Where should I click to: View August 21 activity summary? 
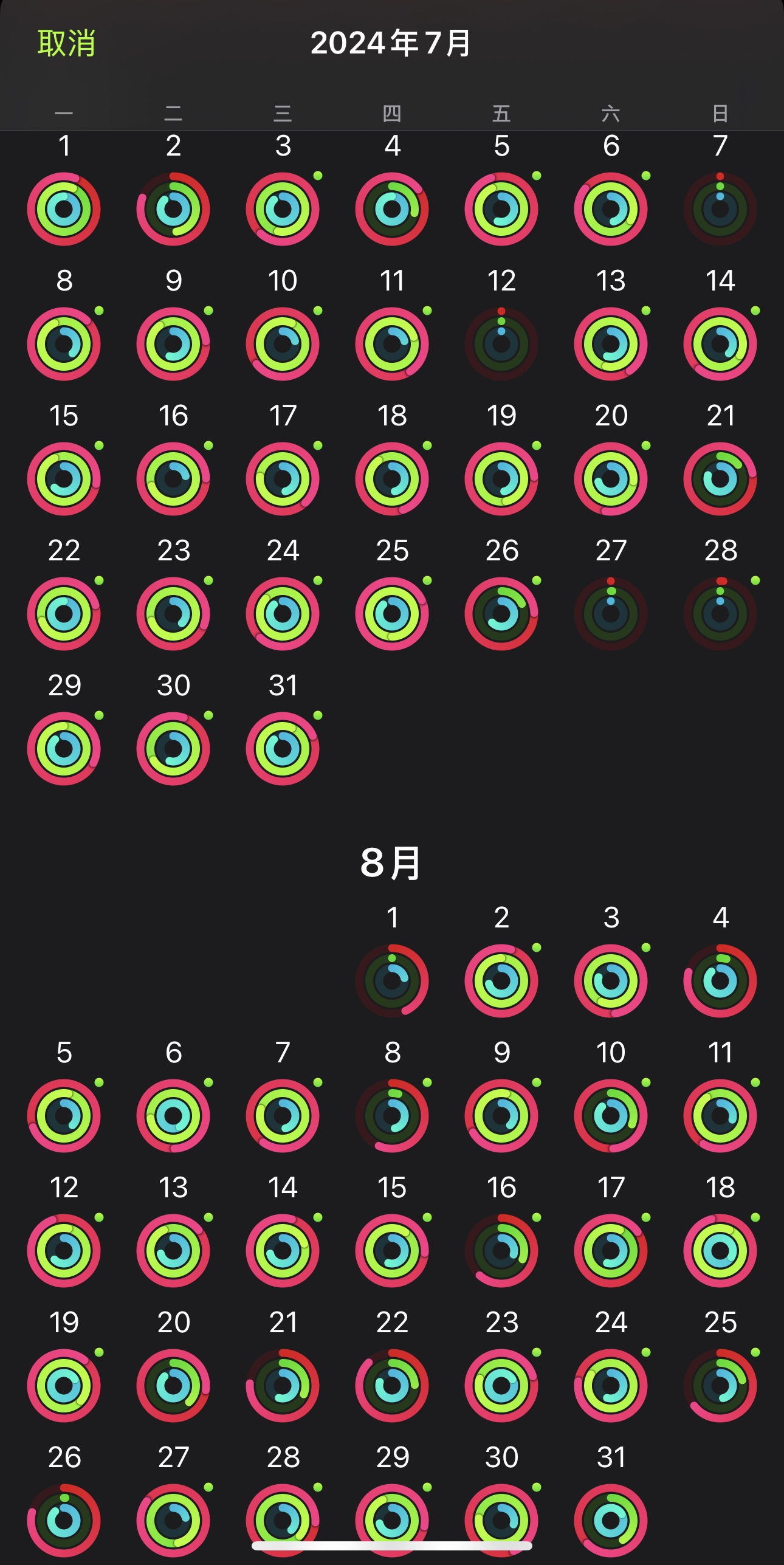(283, 1386)
